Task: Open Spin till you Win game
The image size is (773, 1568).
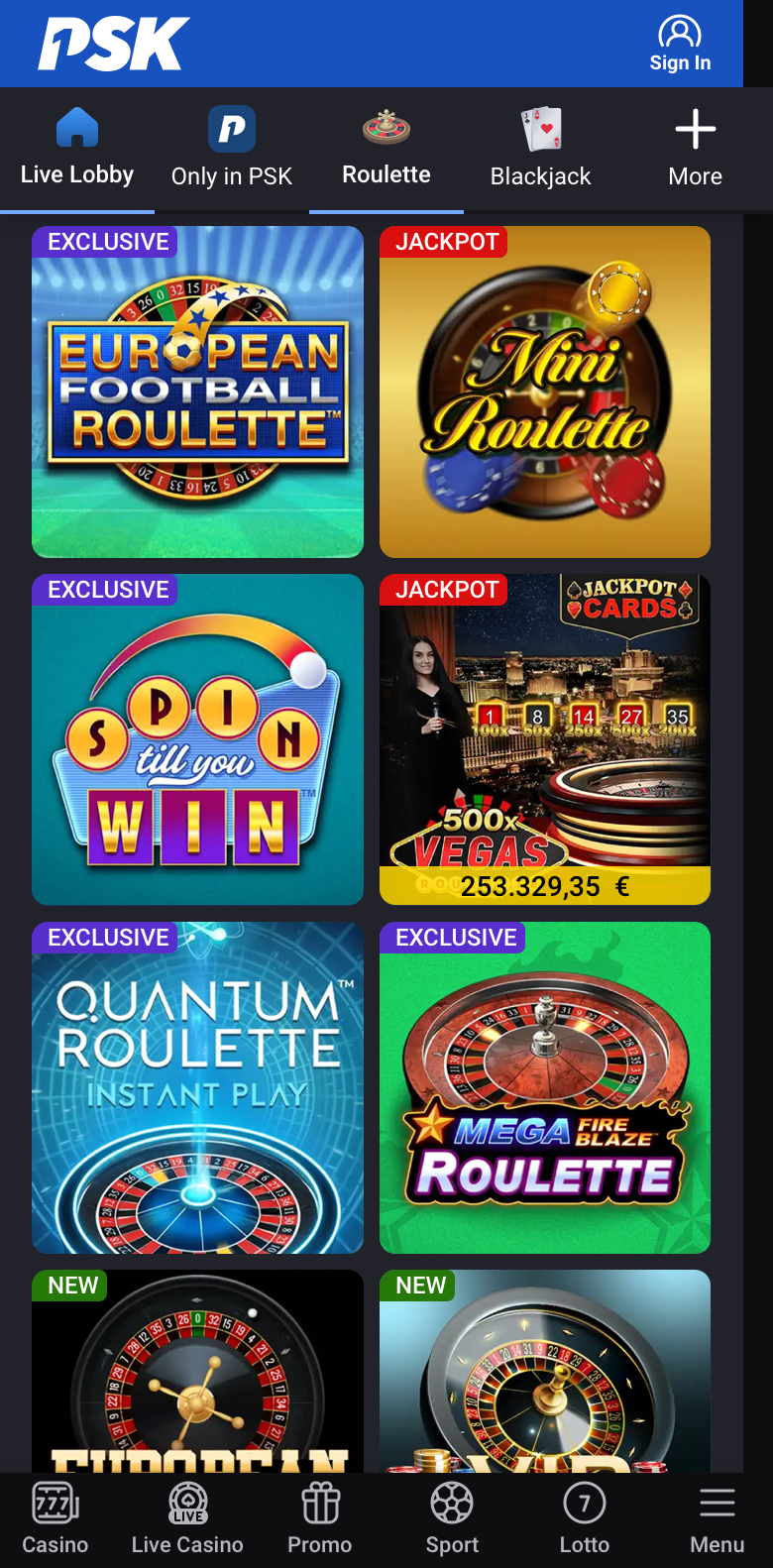Action: (x=197, y=739)
